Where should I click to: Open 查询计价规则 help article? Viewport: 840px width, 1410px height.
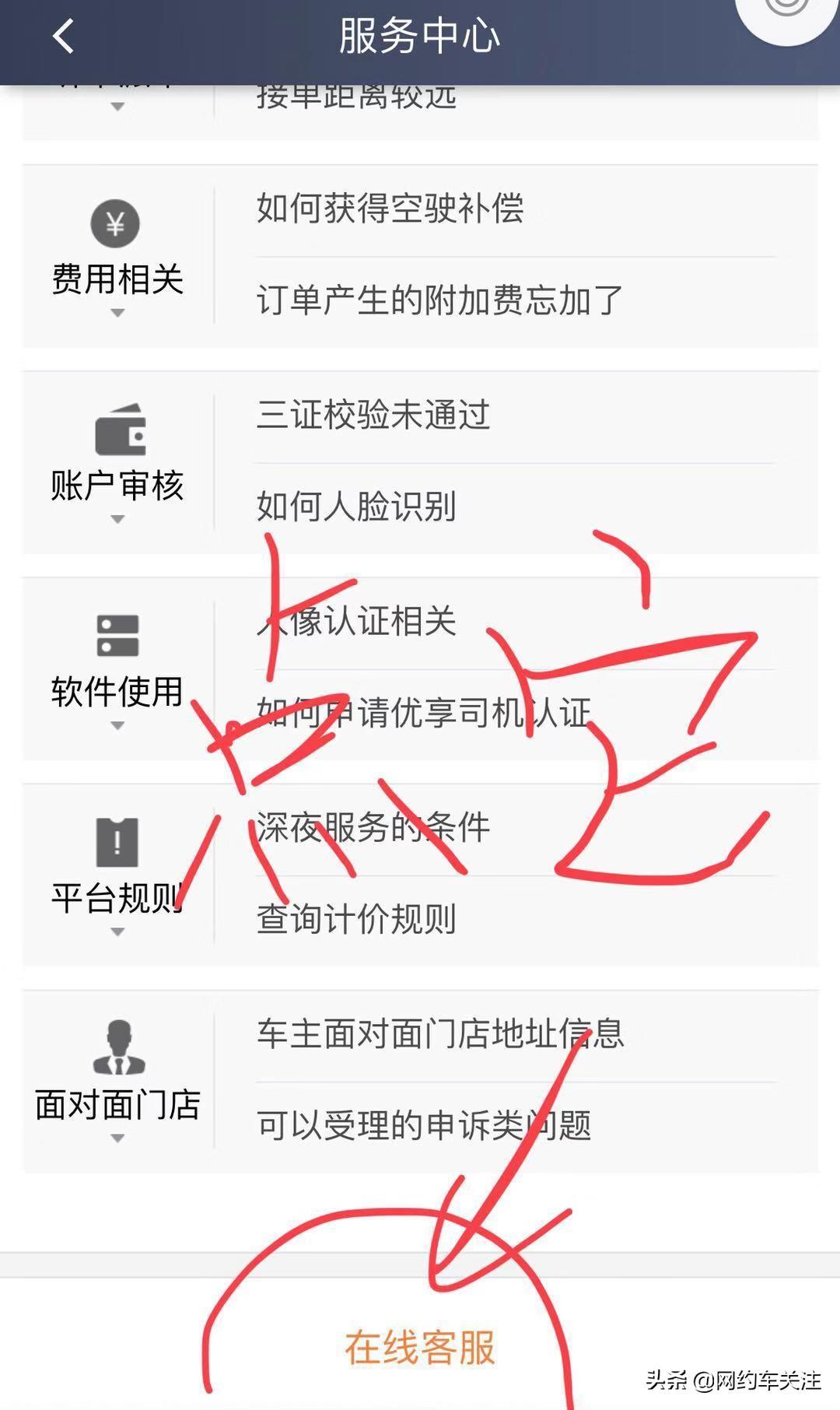(x=356, y=919)
